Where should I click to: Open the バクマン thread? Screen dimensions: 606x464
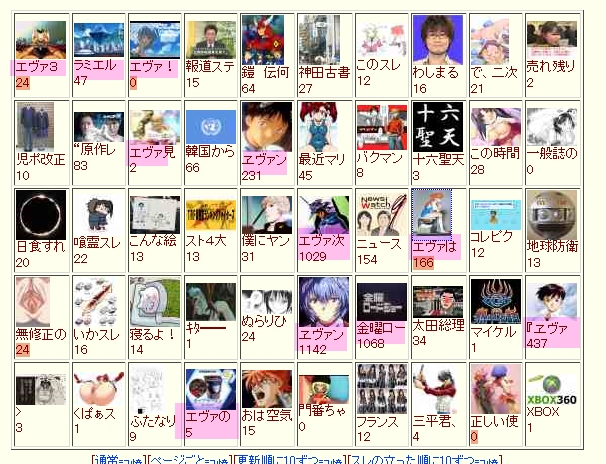pyautogui.click(x=381, y=127)
